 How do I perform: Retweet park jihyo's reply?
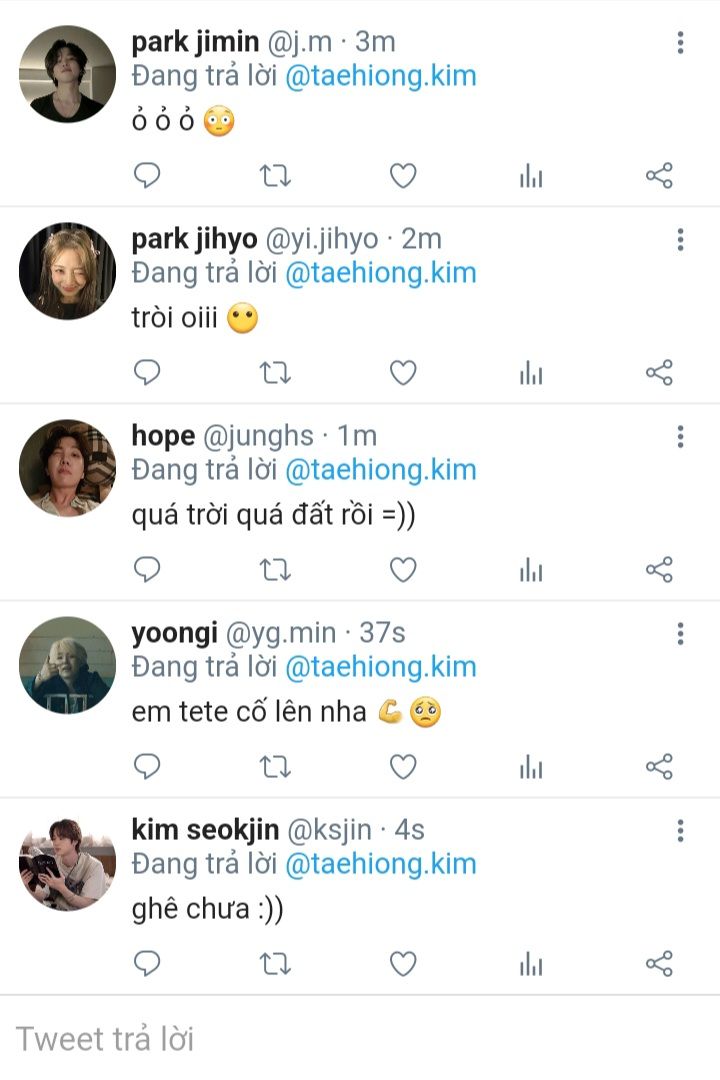pyautogui.click(x=275, y=374)
